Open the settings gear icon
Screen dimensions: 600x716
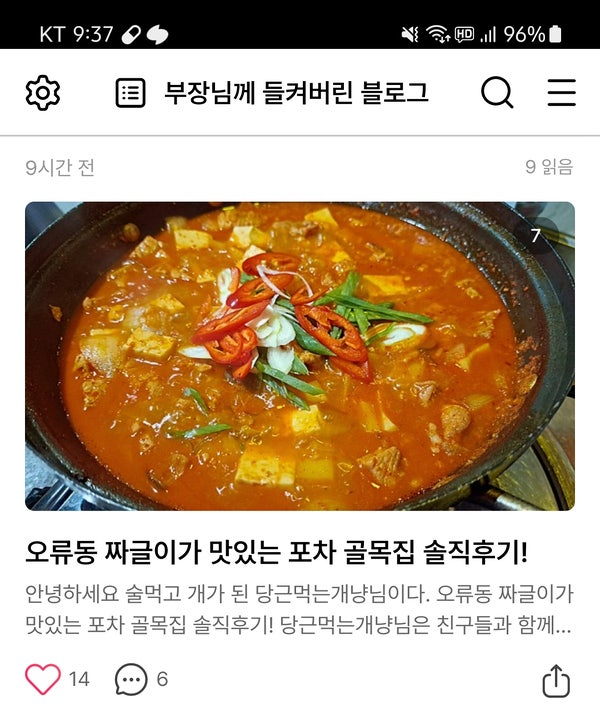click(43, 93)
